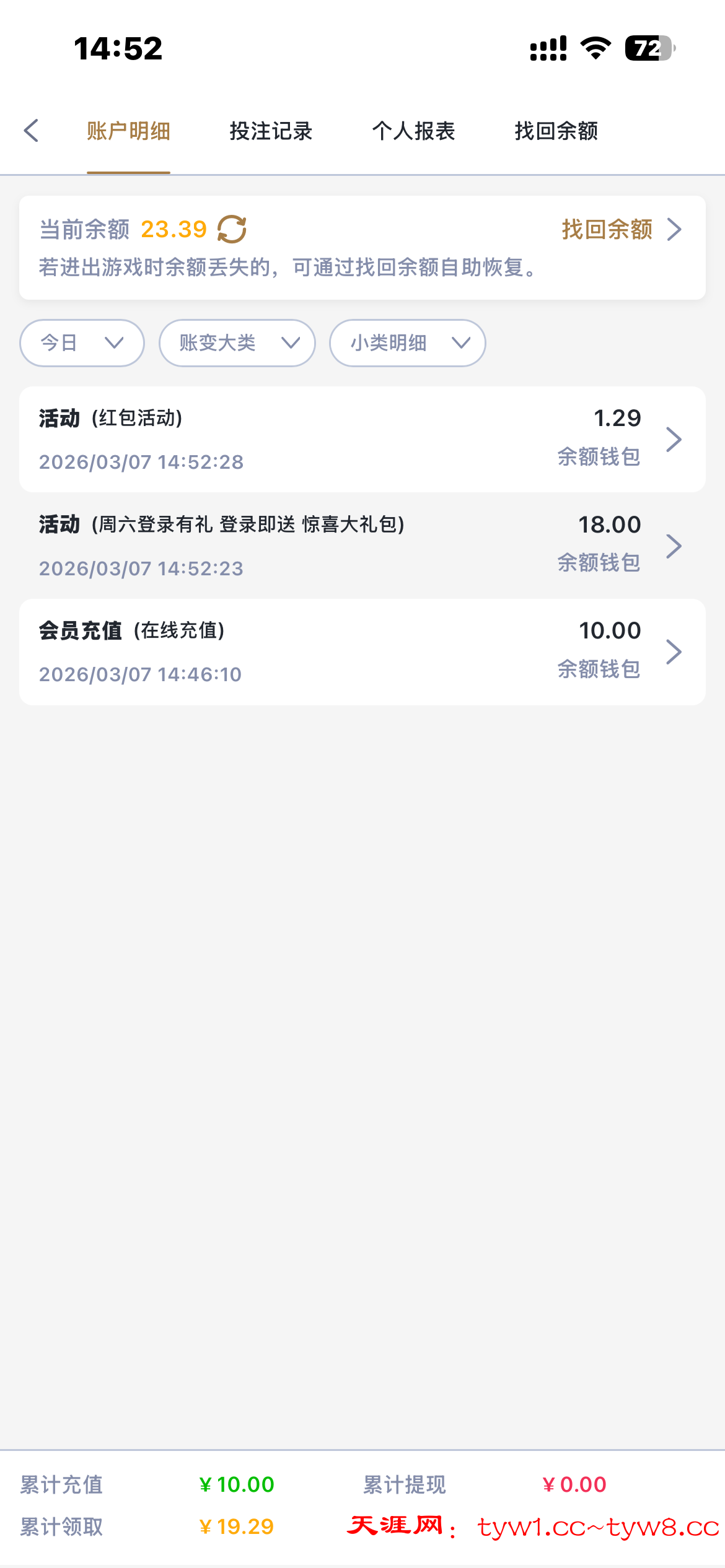Open the 周六登录有礼 18.00 record

pyautogui.click(x=362, y=546)
